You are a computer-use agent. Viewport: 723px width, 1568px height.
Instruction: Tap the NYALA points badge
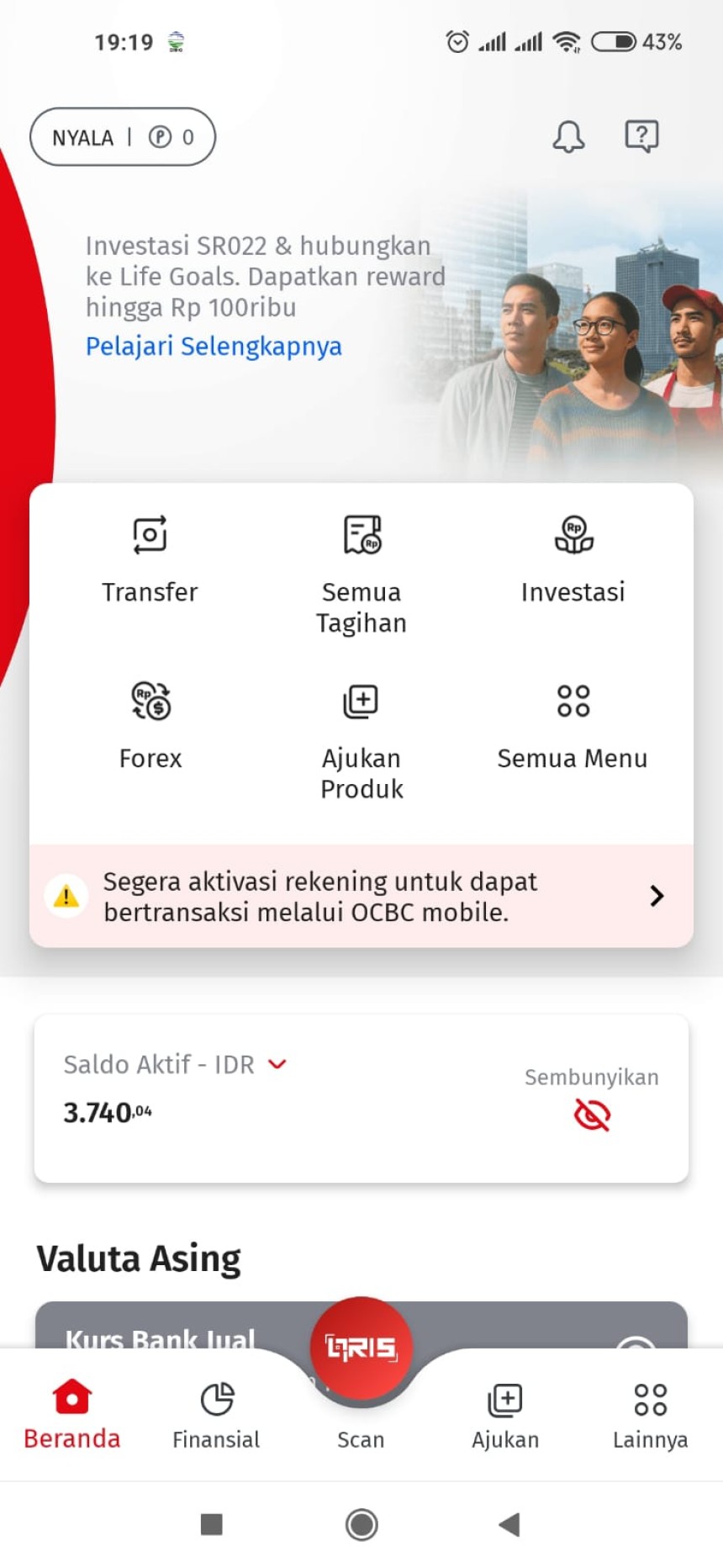pyautogui.click(x=123, y=137)
